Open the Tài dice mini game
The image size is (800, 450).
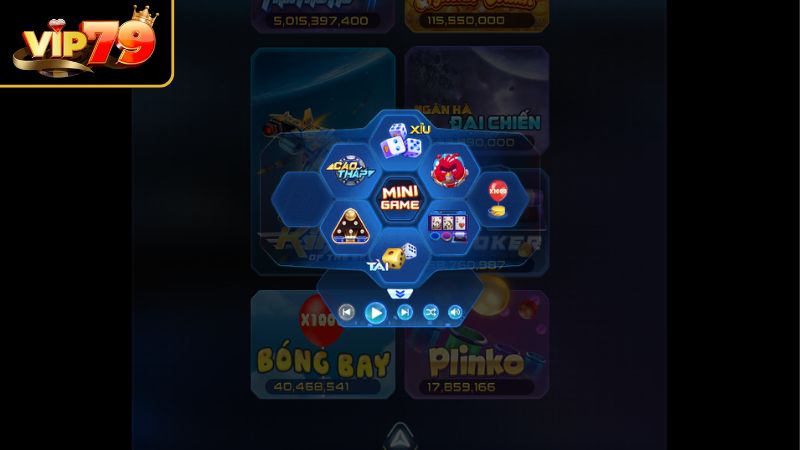click(392, 258)
